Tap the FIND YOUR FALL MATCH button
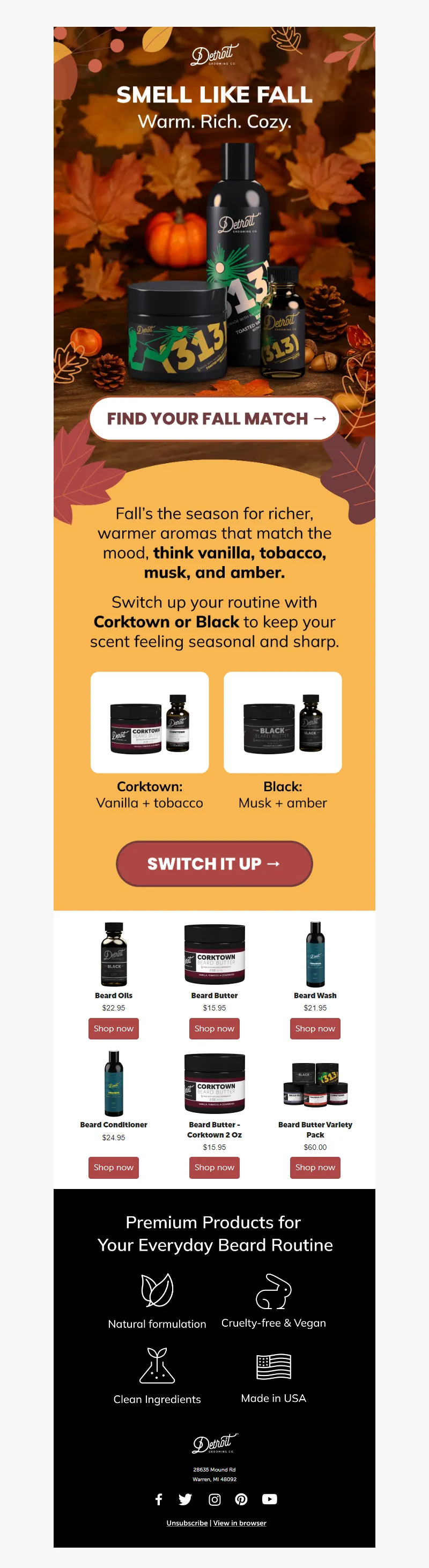 click(214, 419)
